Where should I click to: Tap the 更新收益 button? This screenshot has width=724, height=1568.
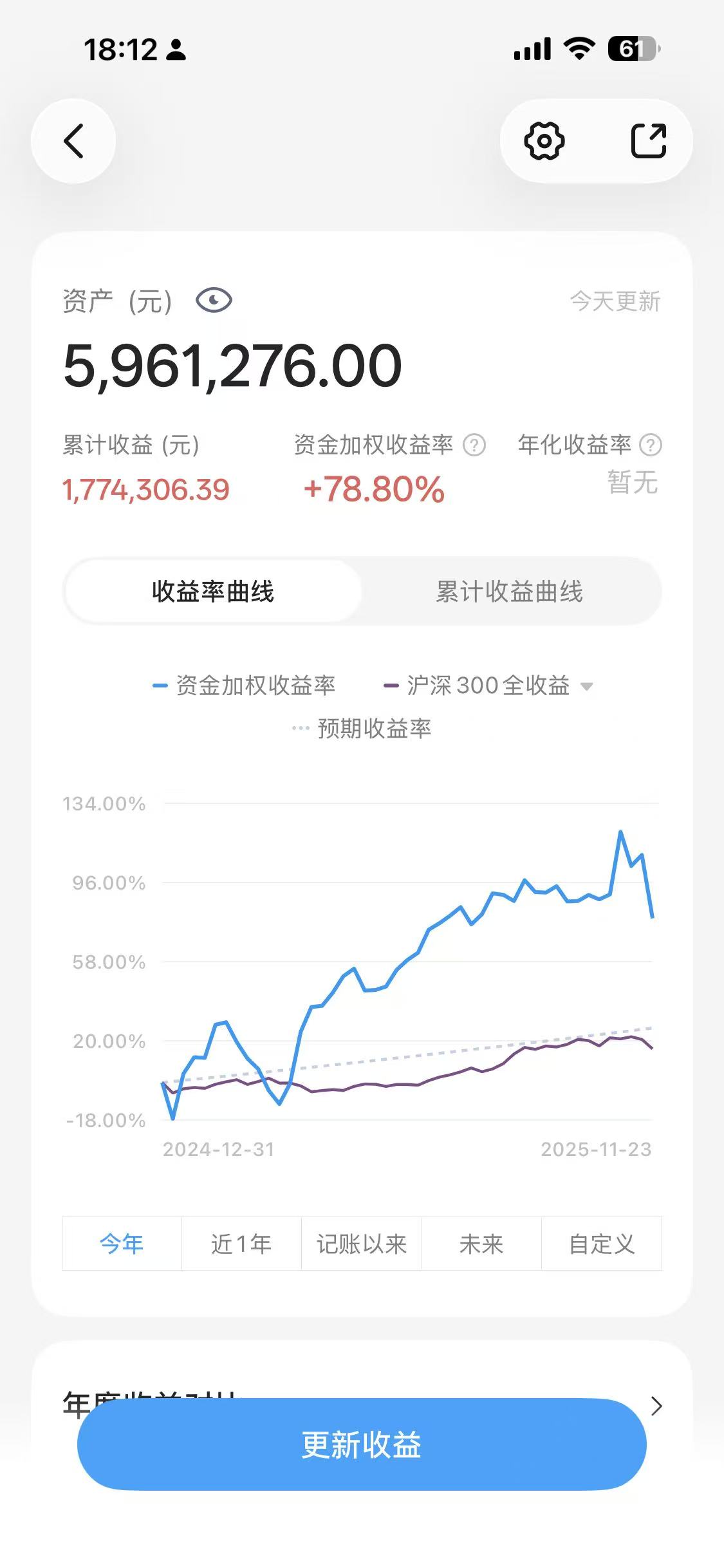(x=362, y=1444)
